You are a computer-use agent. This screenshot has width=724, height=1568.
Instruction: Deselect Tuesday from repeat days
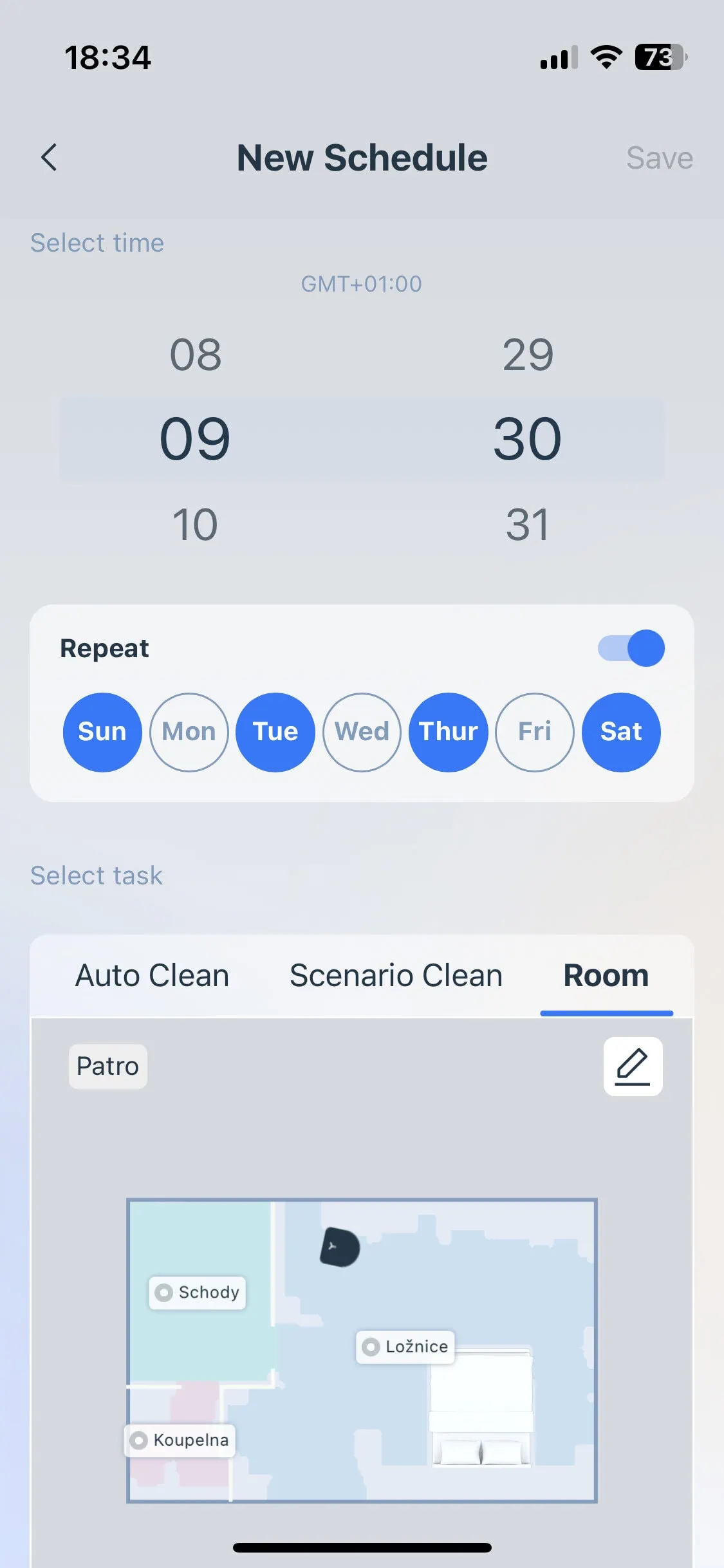275,732
